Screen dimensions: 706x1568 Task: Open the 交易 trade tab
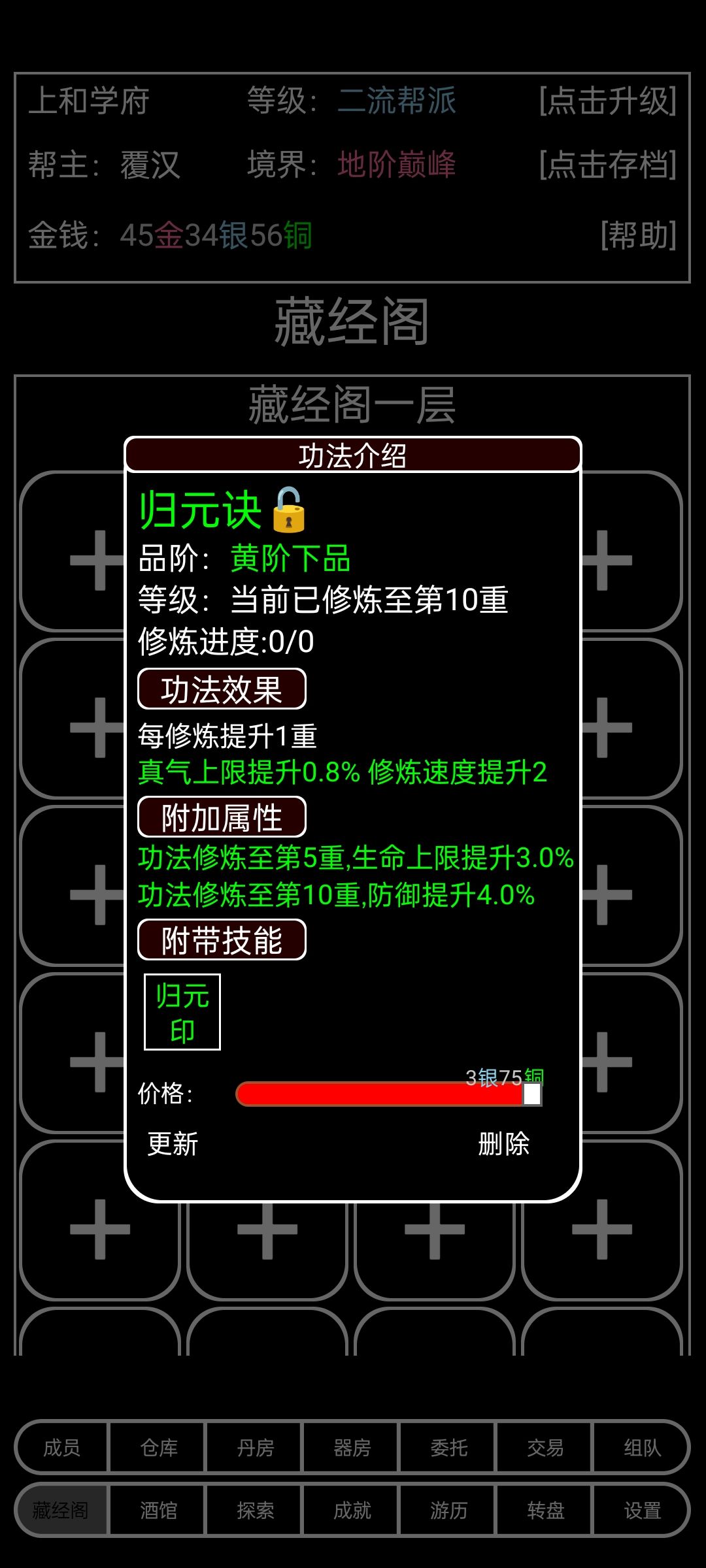click(545, 1449)
